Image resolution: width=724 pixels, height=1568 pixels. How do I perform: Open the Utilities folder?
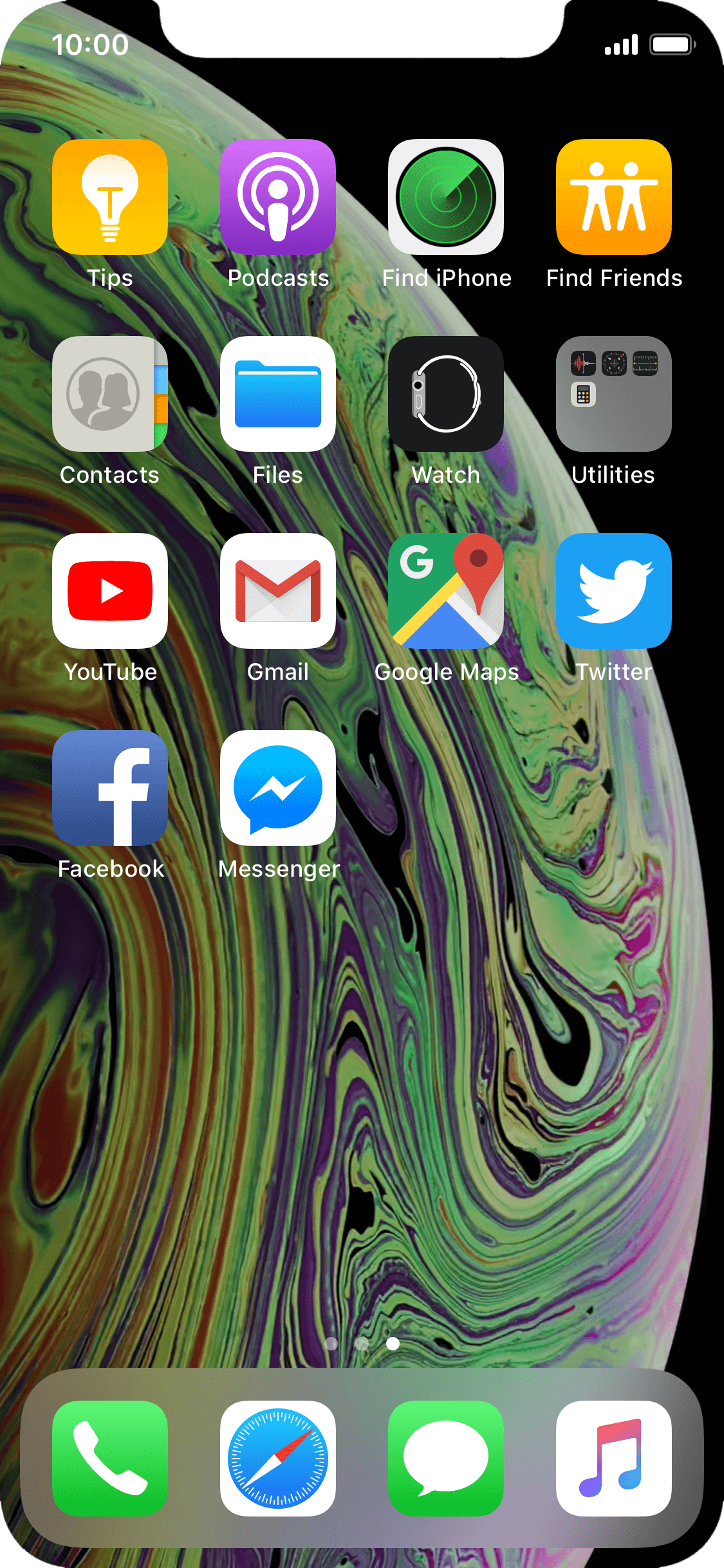tap(614, 394)
